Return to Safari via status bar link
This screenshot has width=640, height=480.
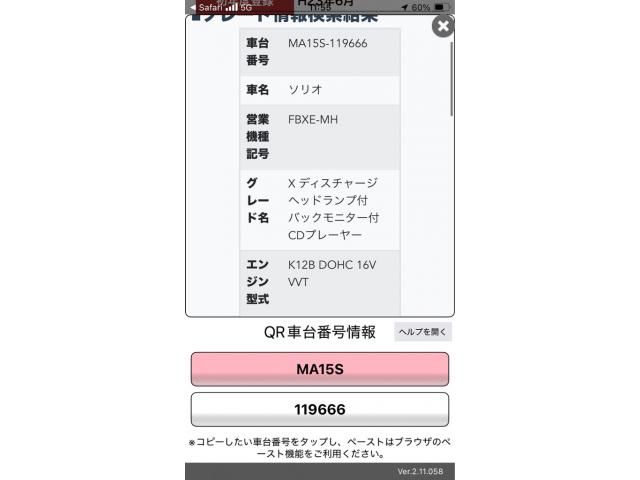[205, 7]
